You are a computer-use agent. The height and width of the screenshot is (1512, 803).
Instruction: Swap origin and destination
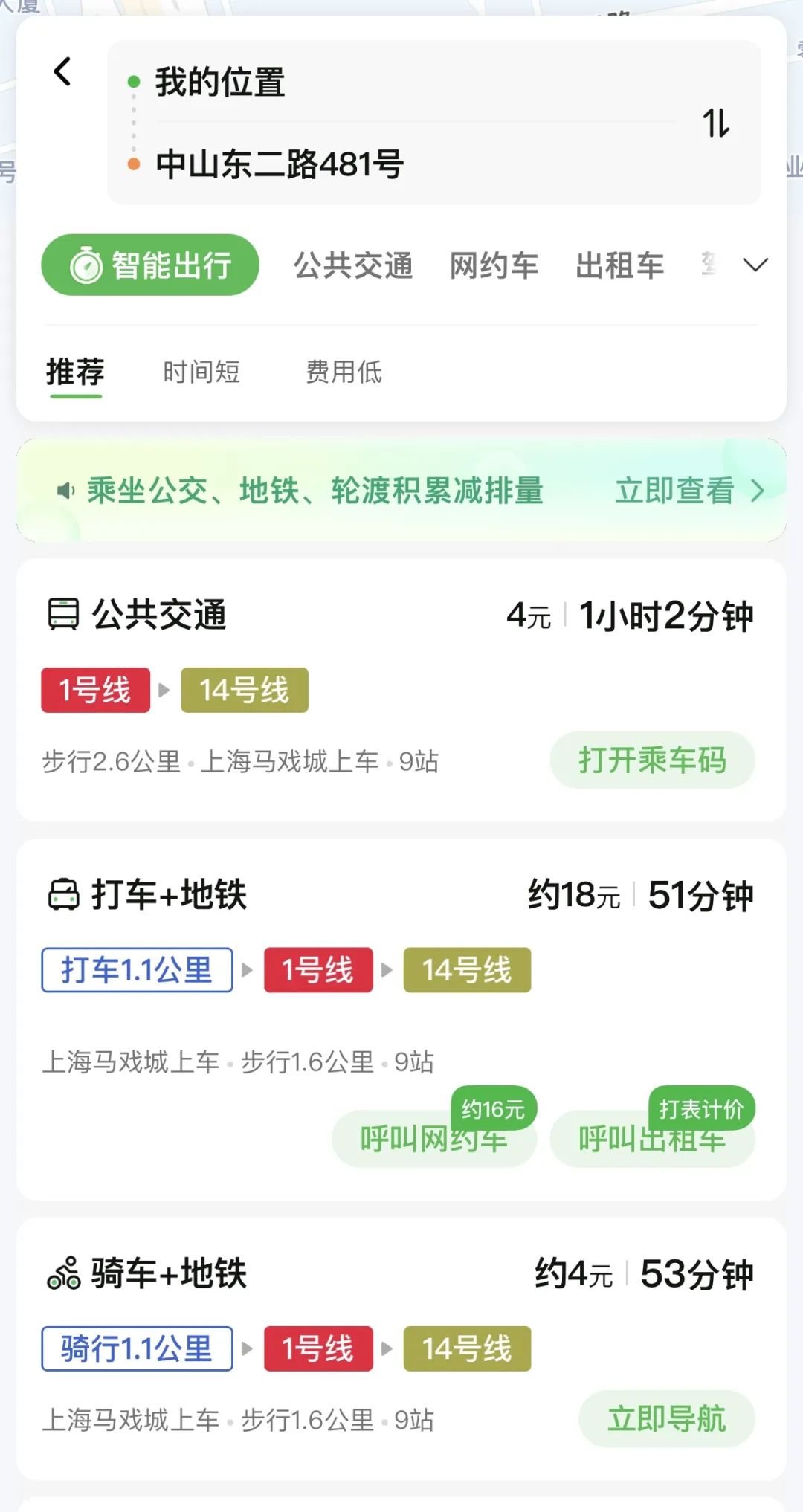(716, 123)
